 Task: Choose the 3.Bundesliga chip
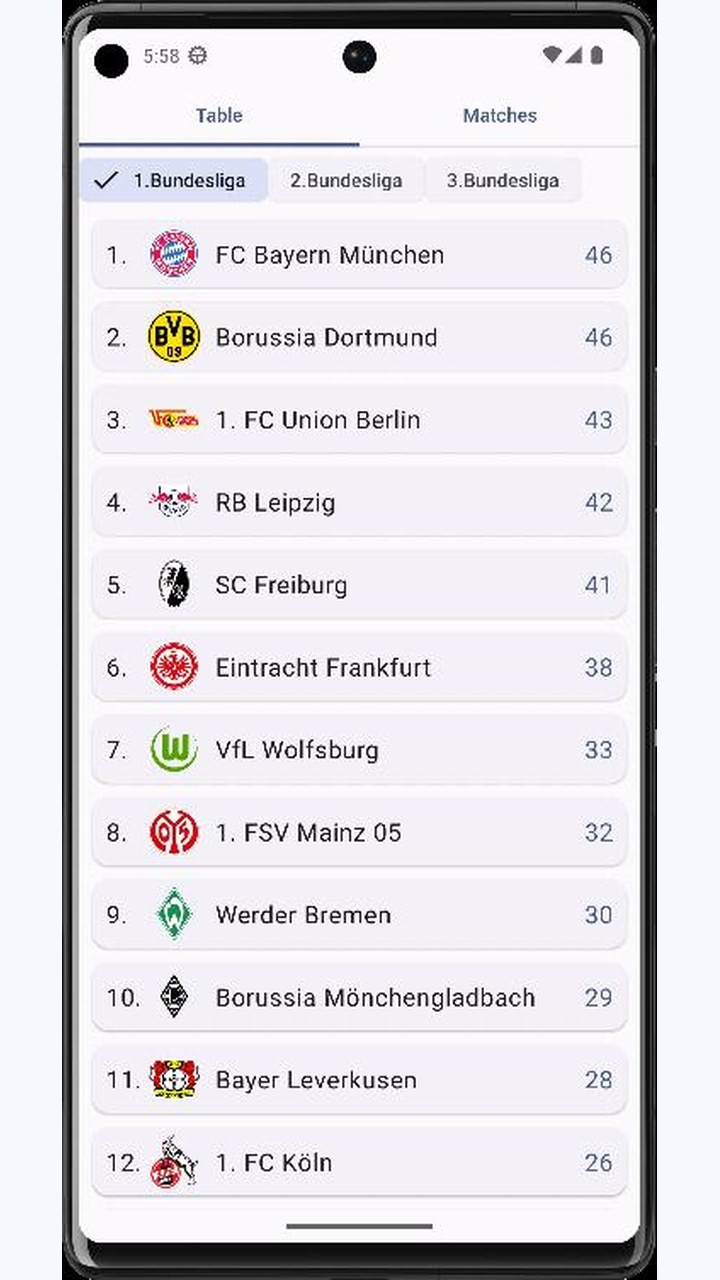(x=503, y=181)
